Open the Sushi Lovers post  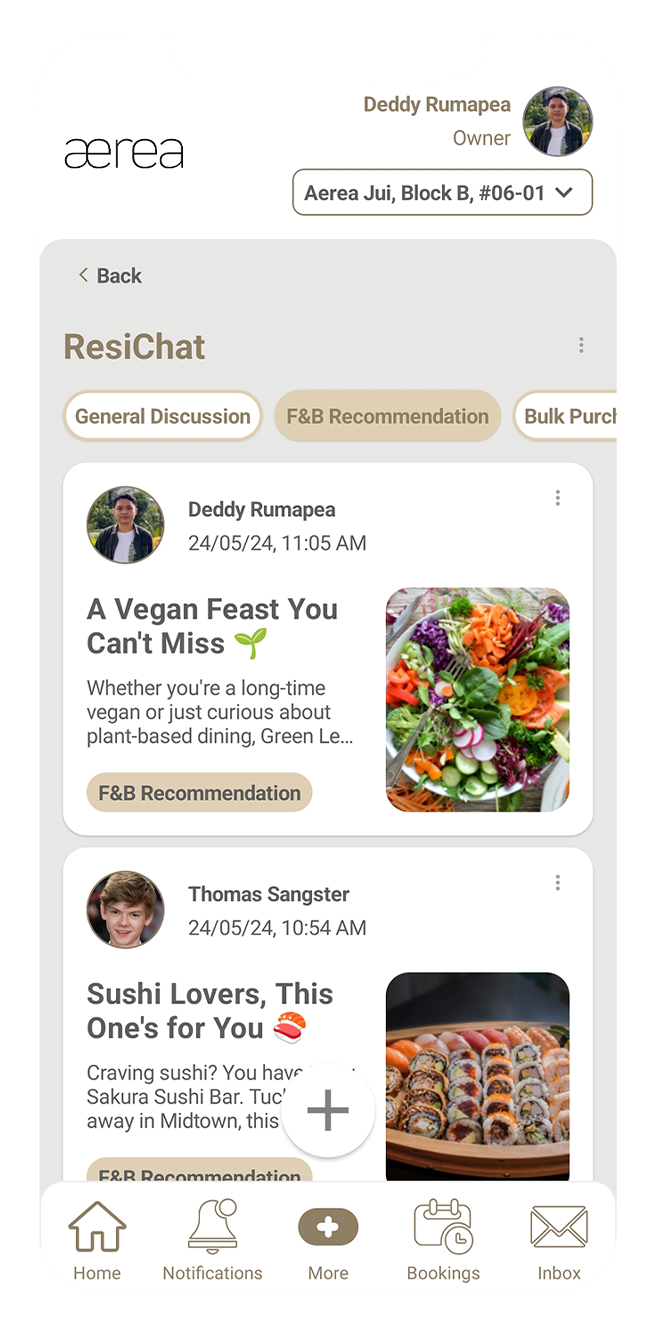click(210, 1011)
